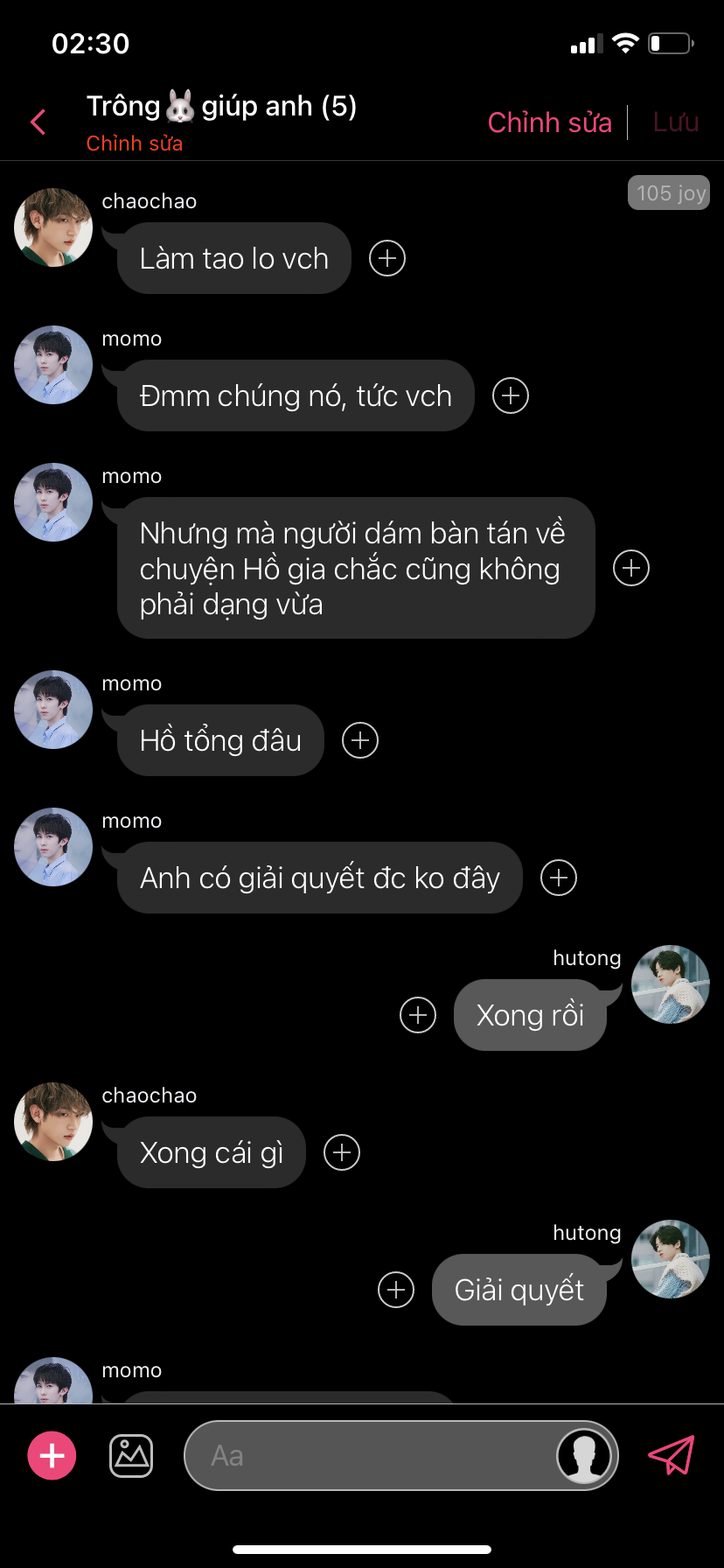
Task: Tap the plus beside "Anh có giải quyết đc ko đây"
Action: pos(559,878)
